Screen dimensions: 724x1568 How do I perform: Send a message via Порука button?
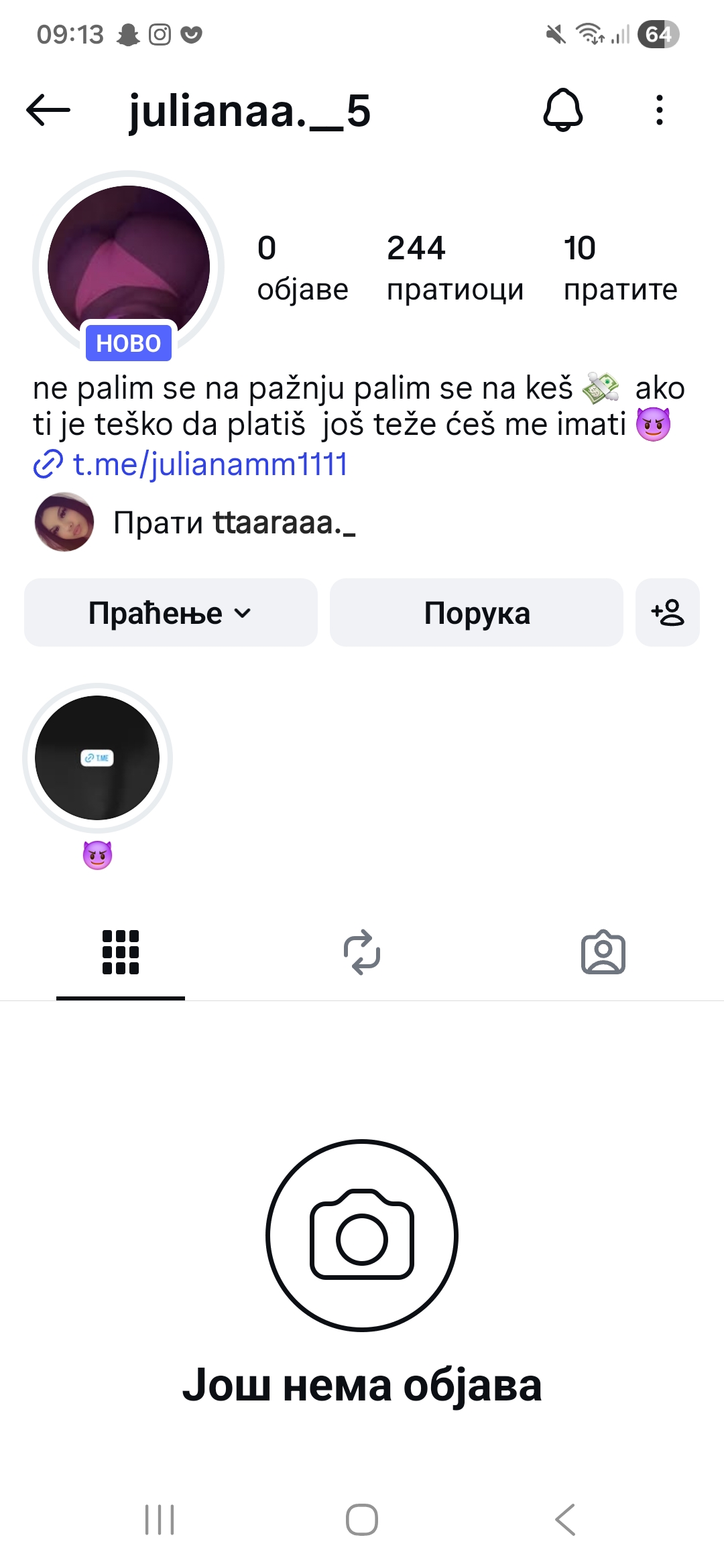tap(476, 613)
